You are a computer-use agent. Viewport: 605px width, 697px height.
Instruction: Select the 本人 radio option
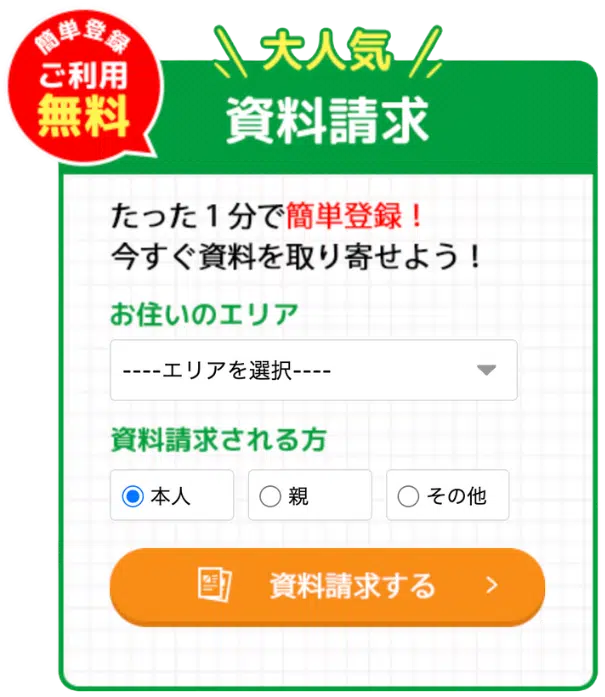pyautogui.click(x=133, y=496)
